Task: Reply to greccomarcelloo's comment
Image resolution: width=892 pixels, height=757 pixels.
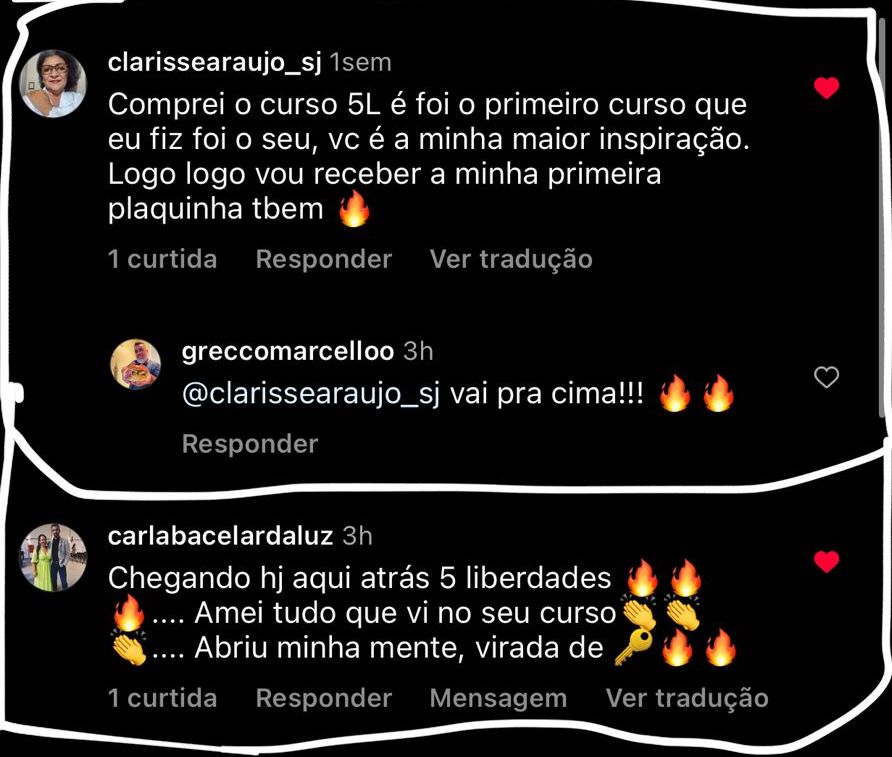Action: pyautogui.click(x=250, y=444)
